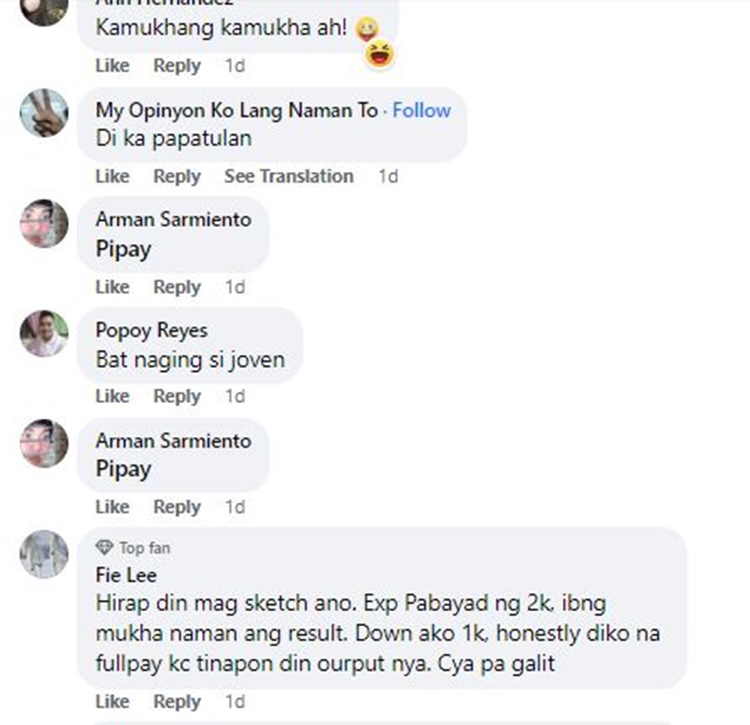Reply to Fie Lee's comment
Viewport: 750px width, 725px height.
[x=176, y=701]
